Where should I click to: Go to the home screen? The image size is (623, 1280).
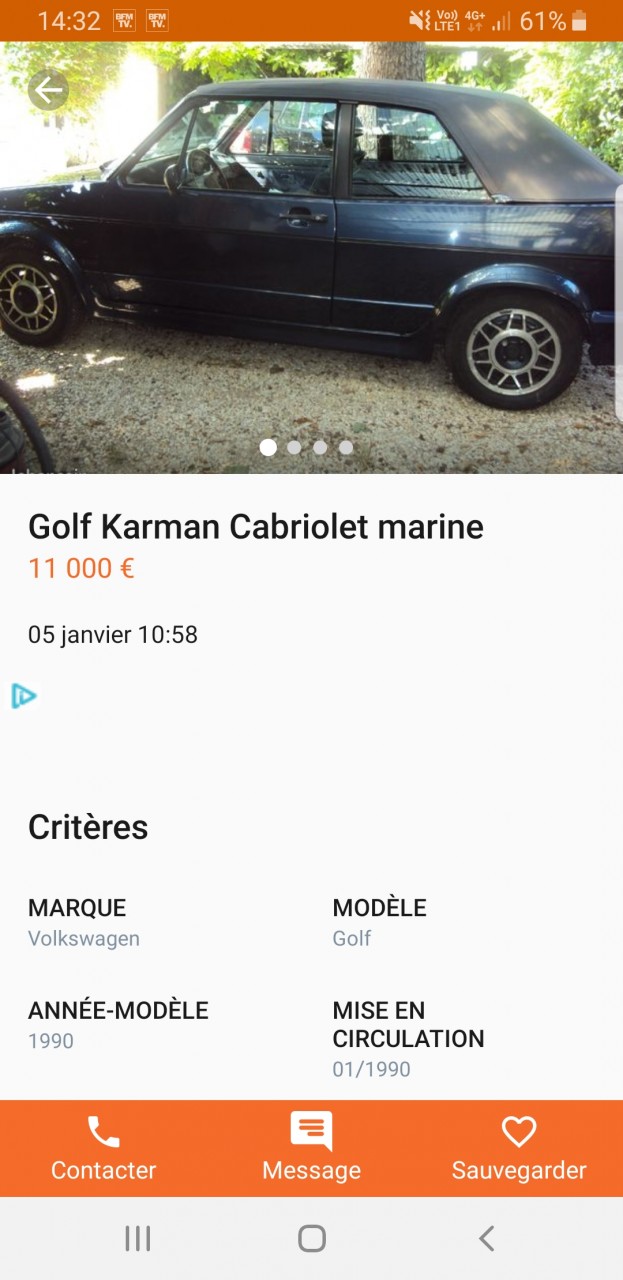312,1239
